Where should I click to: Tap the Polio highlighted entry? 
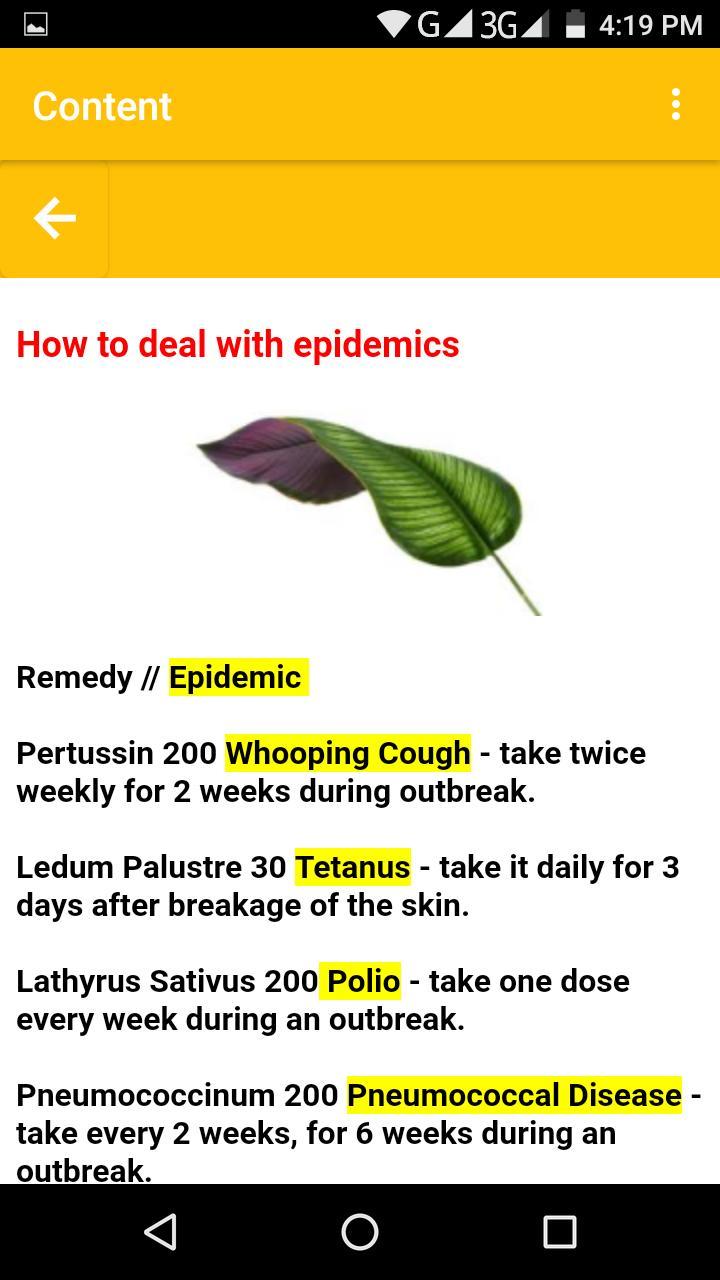360,981
